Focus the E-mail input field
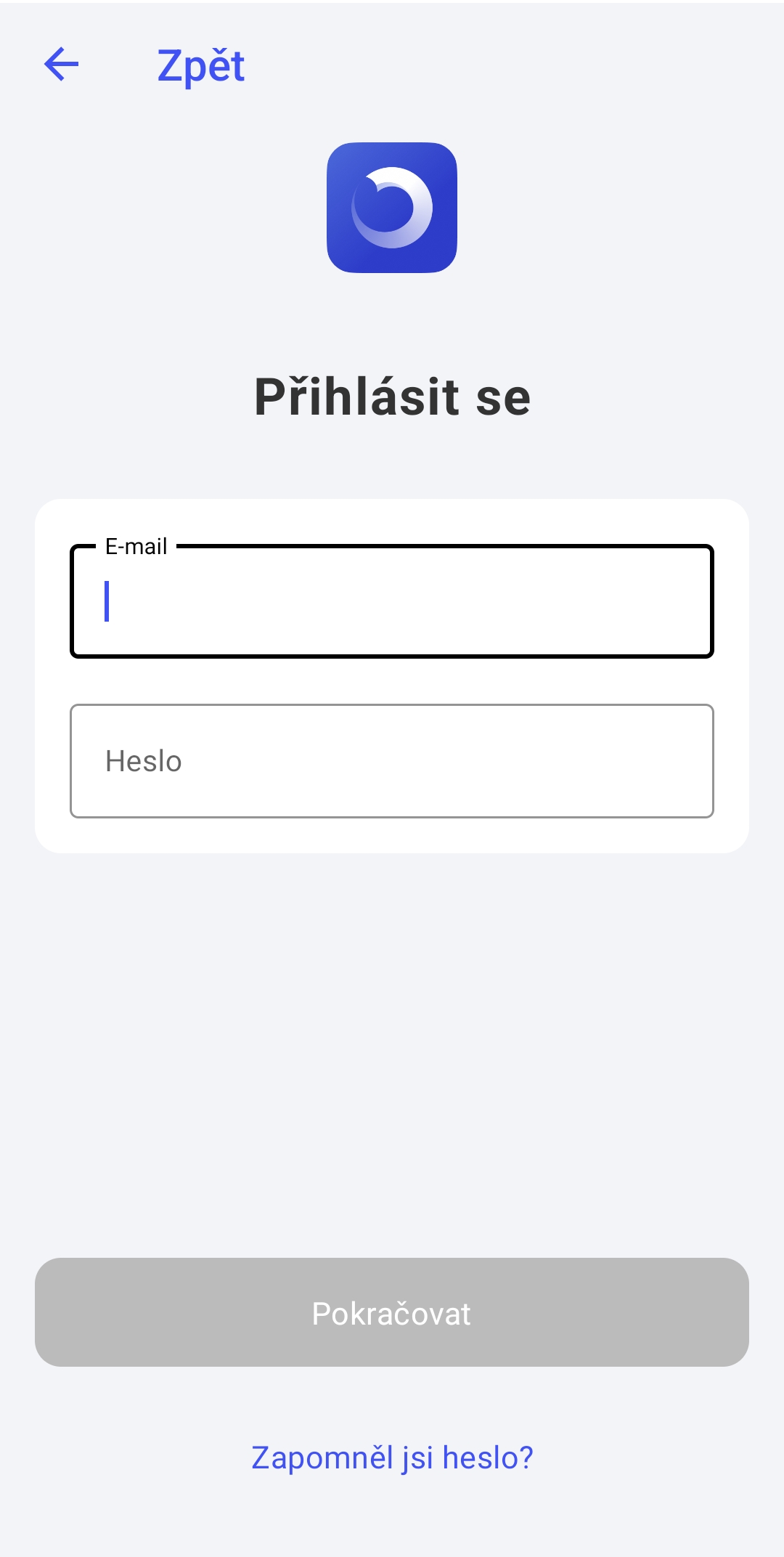 392,602
